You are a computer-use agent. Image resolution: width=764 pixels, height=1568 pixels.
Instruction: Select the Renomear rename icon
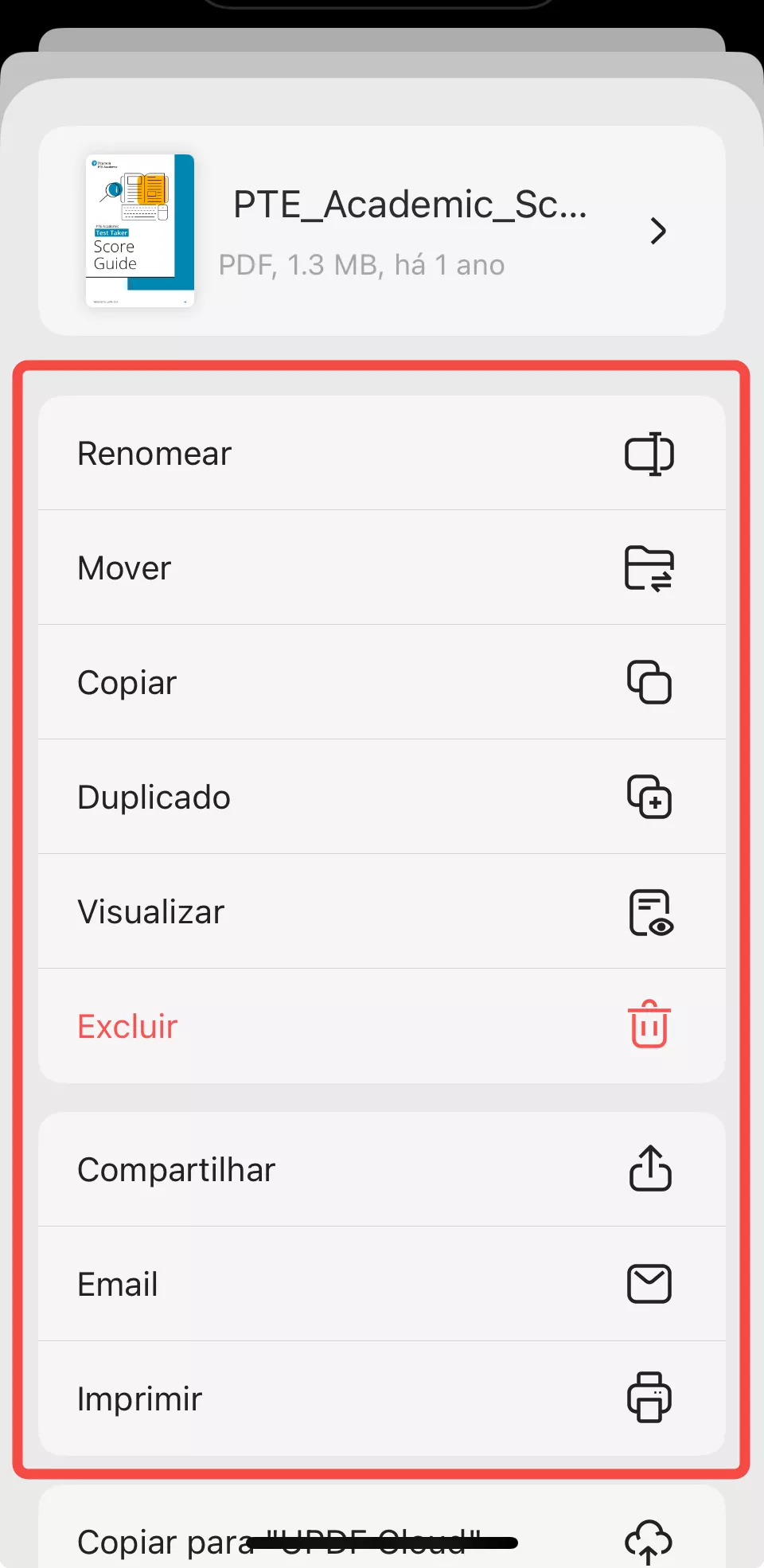[650, 454]
